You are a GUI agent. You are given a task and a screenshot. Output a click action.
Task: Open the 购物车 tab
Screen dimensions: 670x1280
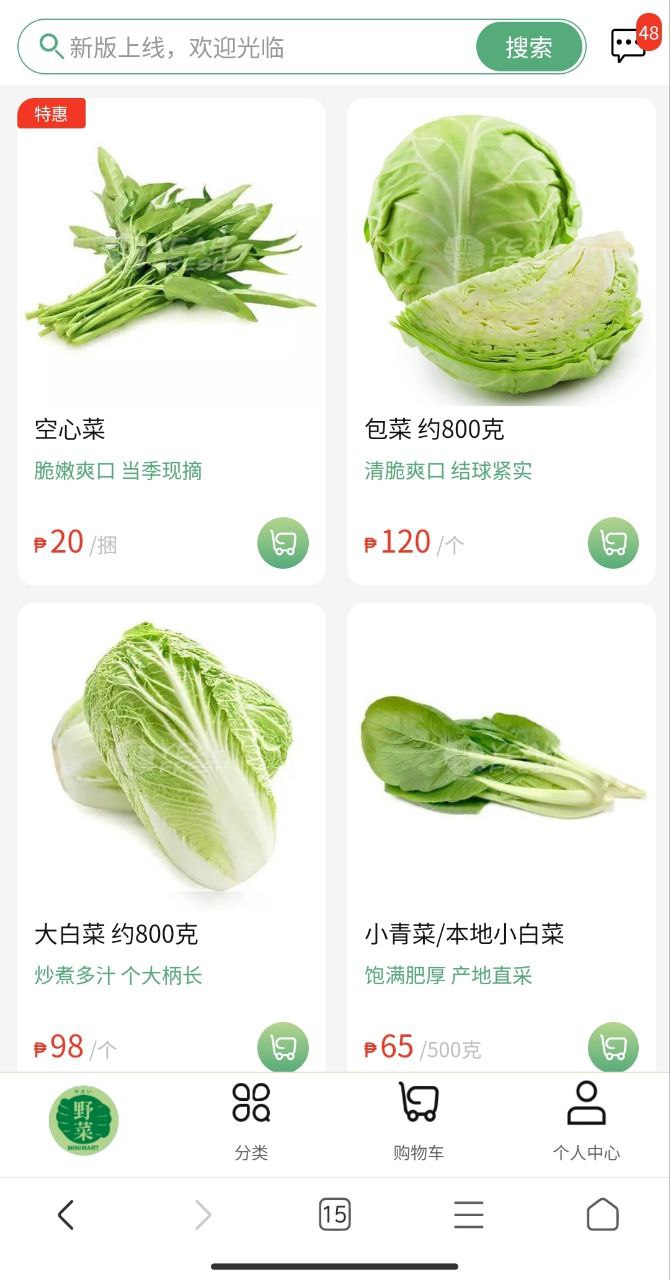click(x=418, y=1121)
